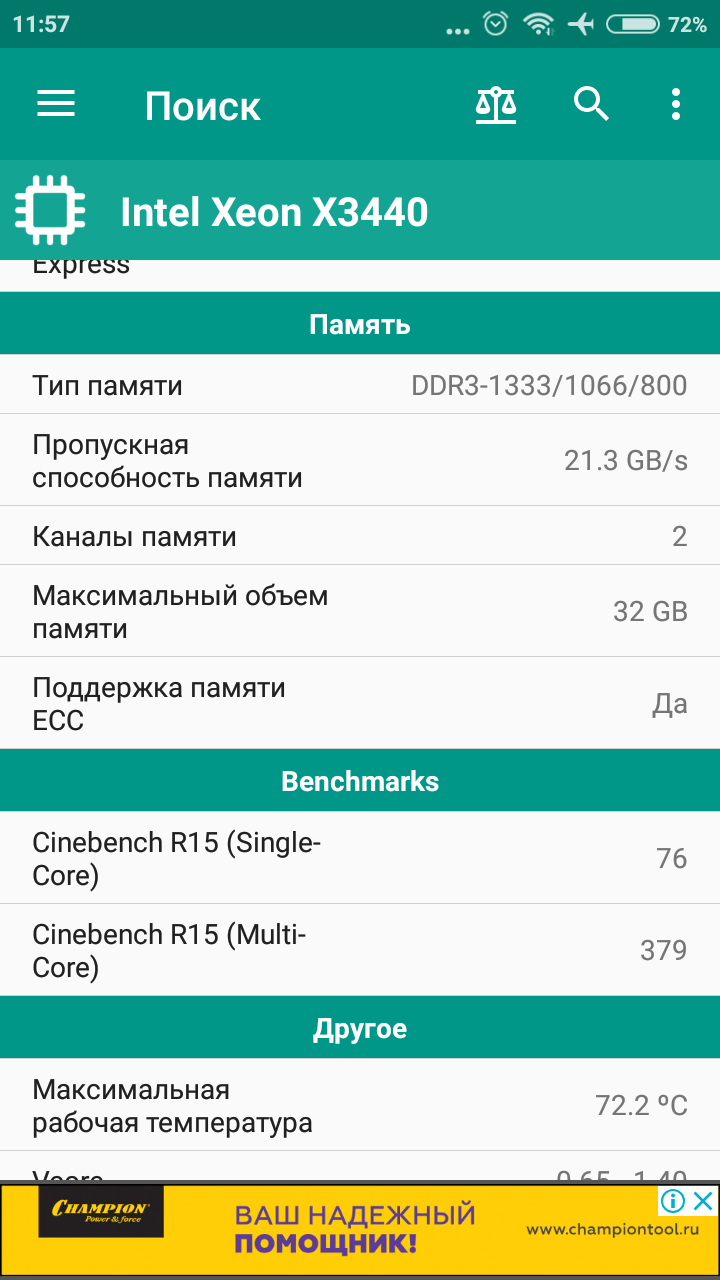The height and width of the screenshot is (1280, 720).
Task: Open the Champion ad banner
Action: pyautogui.click(x=360, y=1230)
